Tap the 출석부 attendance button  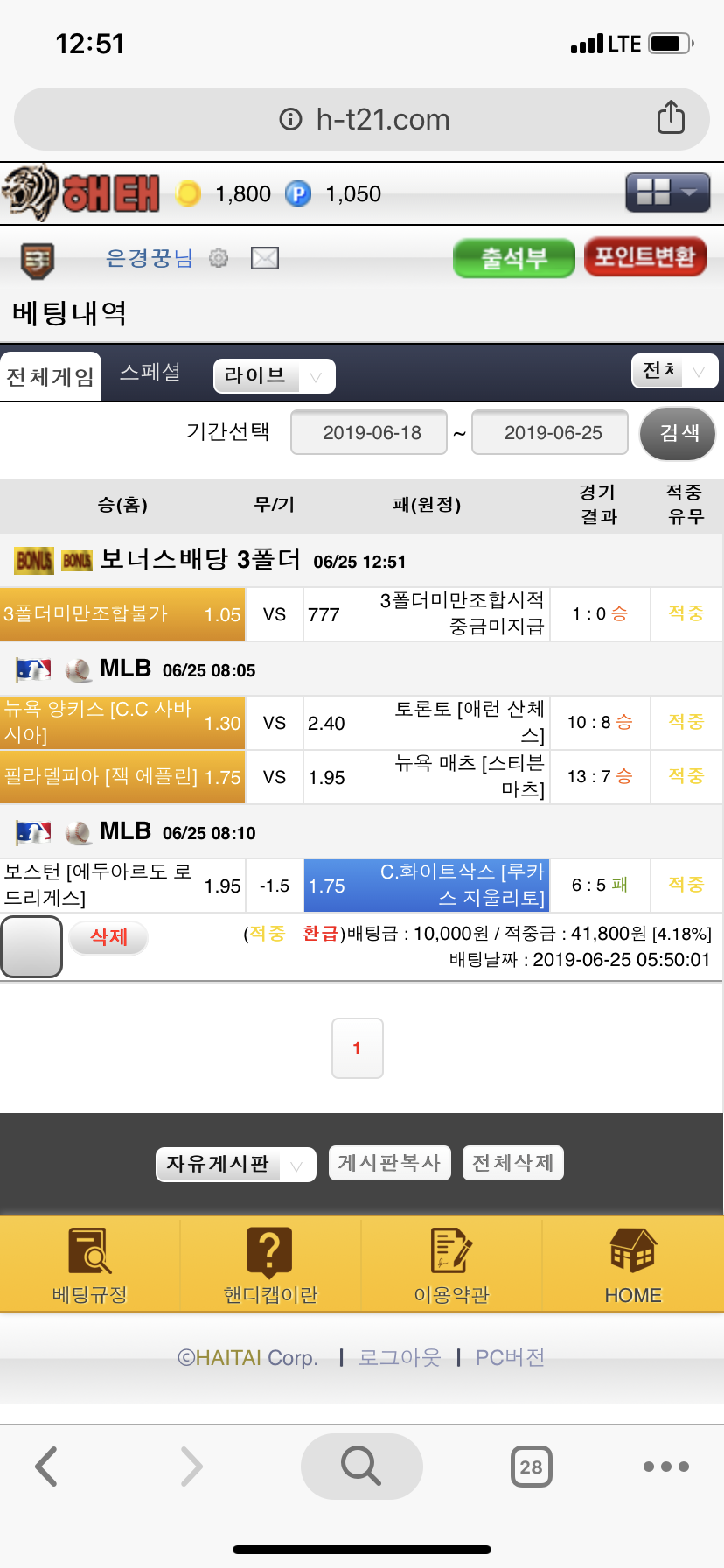[x=513, y=258]
